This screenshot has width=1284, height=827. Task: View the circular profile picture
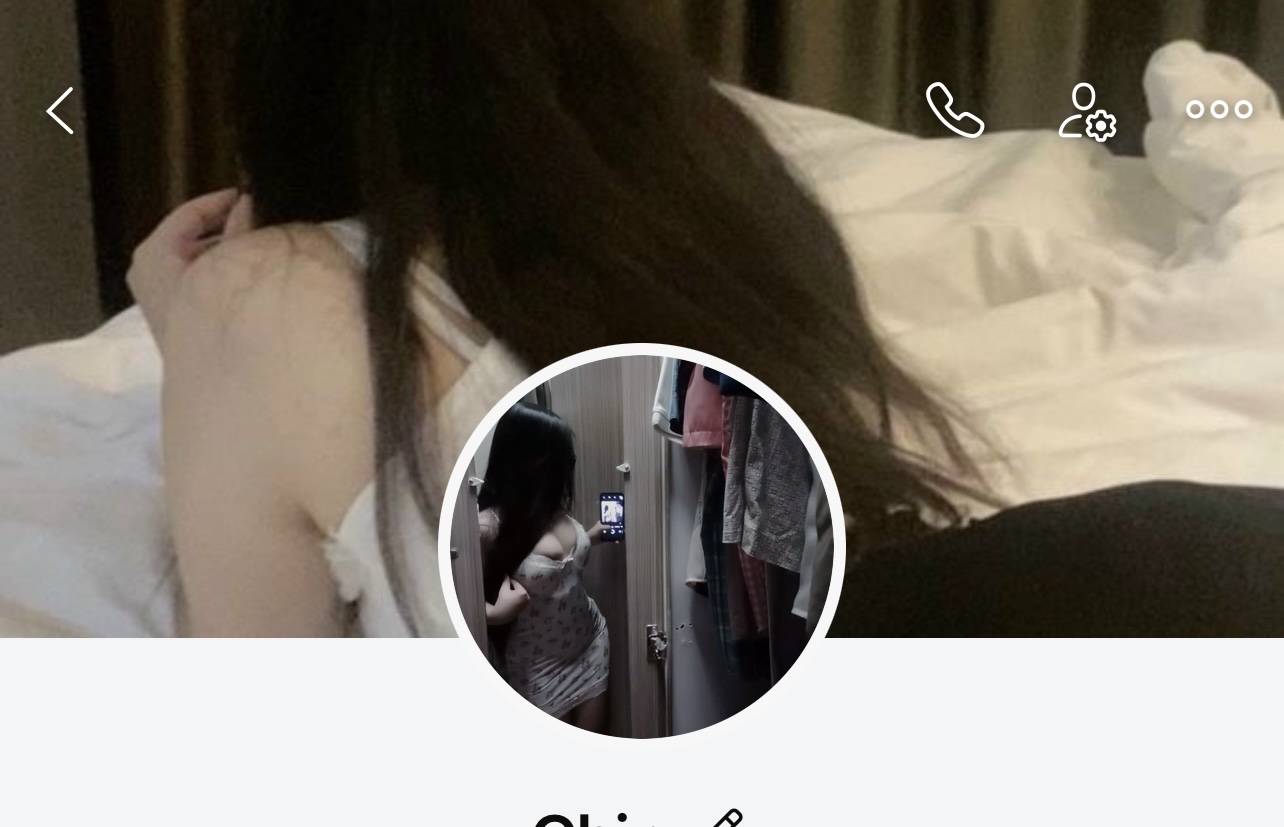coord(642,546)
